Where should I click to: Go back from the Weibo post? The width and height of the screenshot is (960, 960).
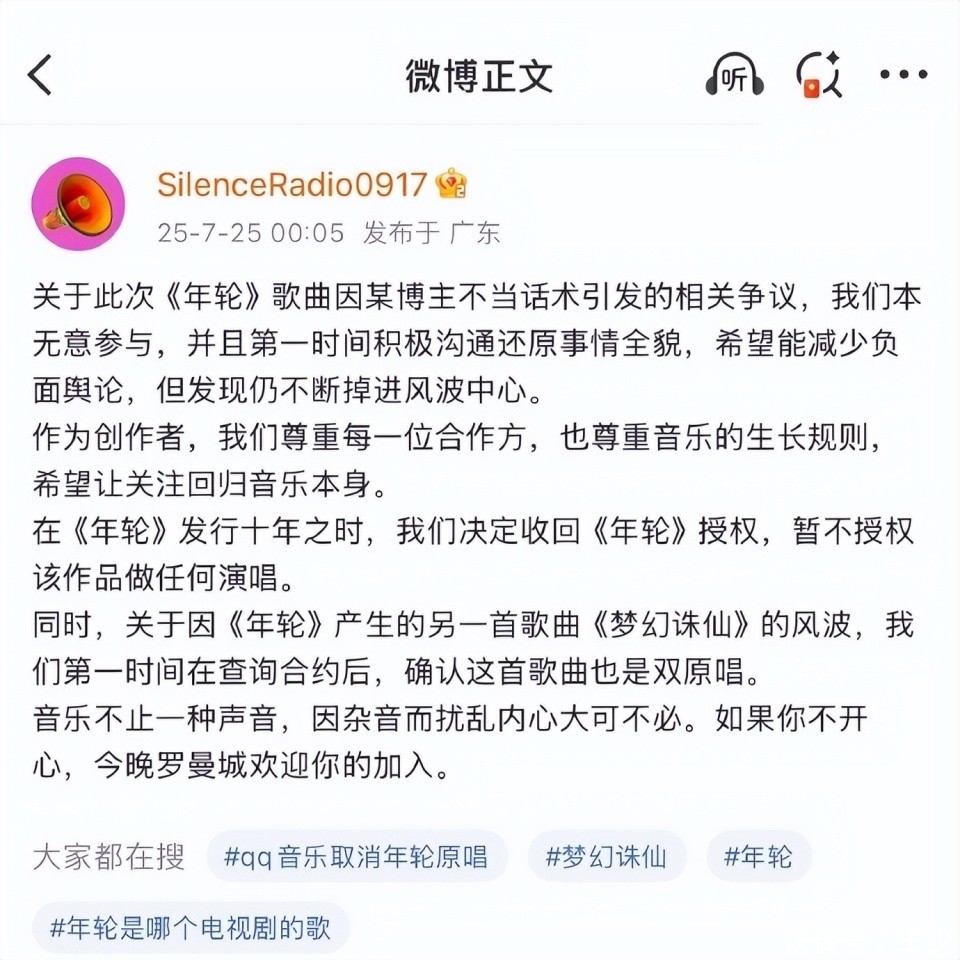tap(41, 75)
